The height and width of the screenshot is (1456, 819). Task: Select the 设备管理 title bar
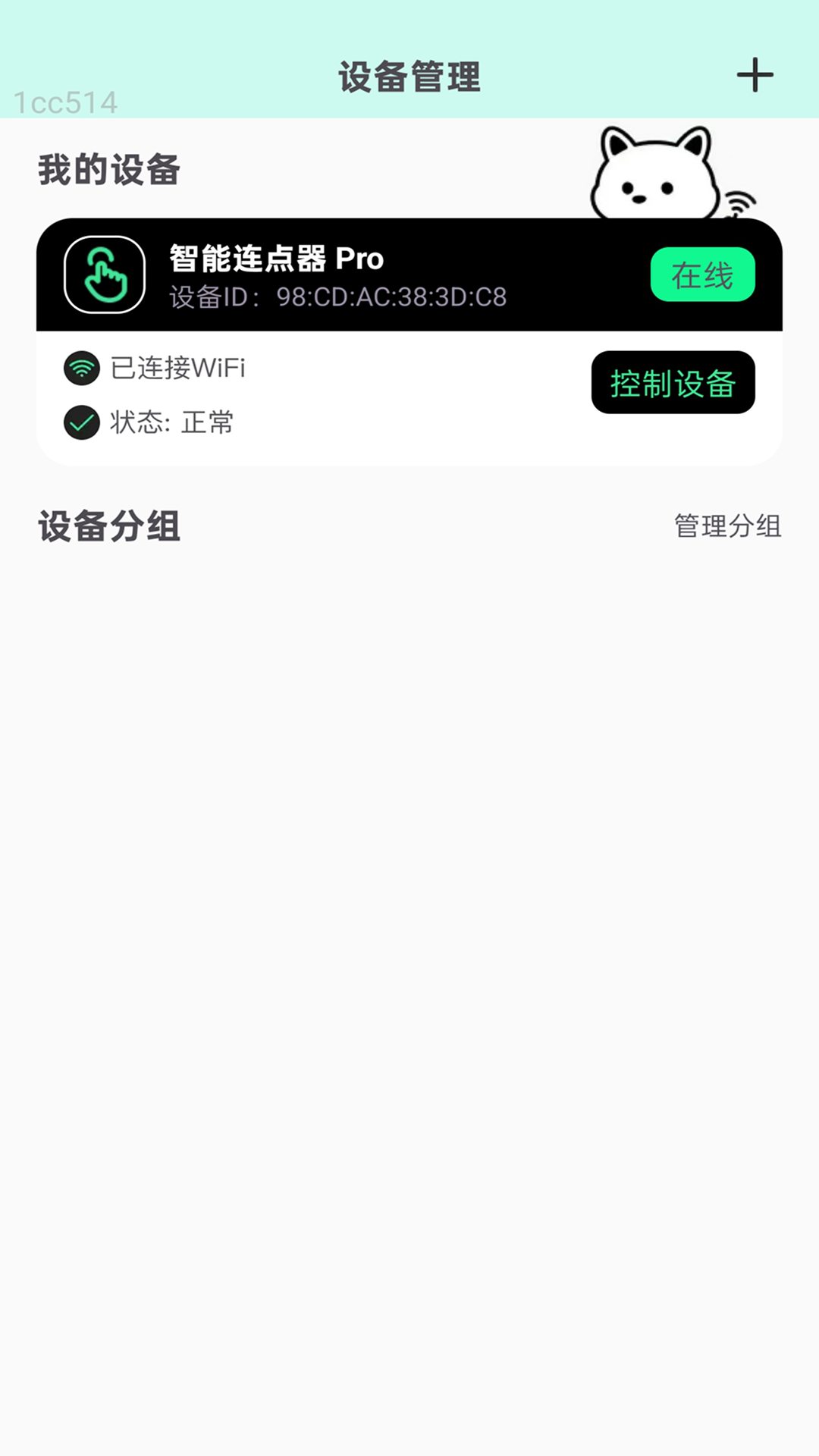pos(409,76)
